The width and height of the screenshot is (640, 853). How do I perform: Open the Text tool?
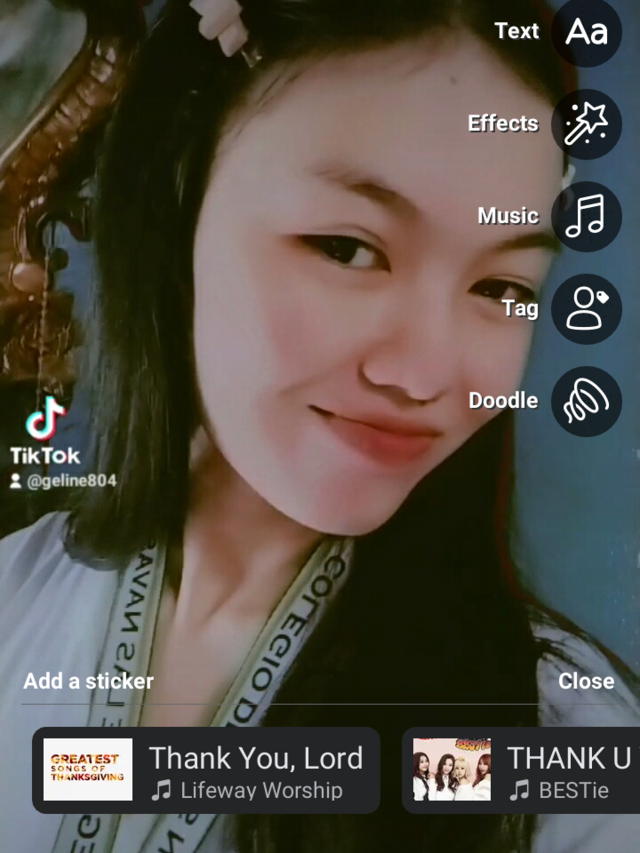(x=586, y=32)
